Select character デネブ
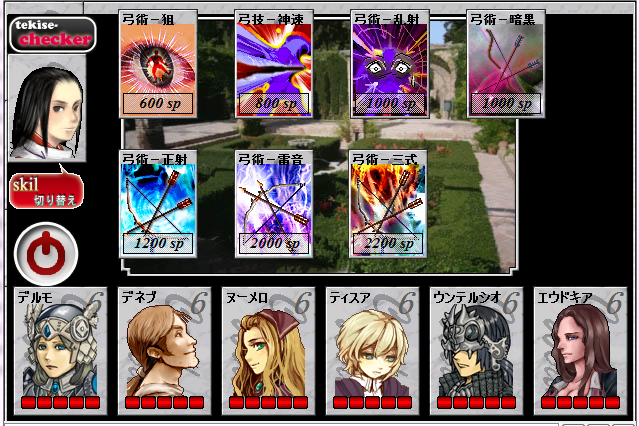The height and width of the screenshot is (426, 639). coord(164,350)
